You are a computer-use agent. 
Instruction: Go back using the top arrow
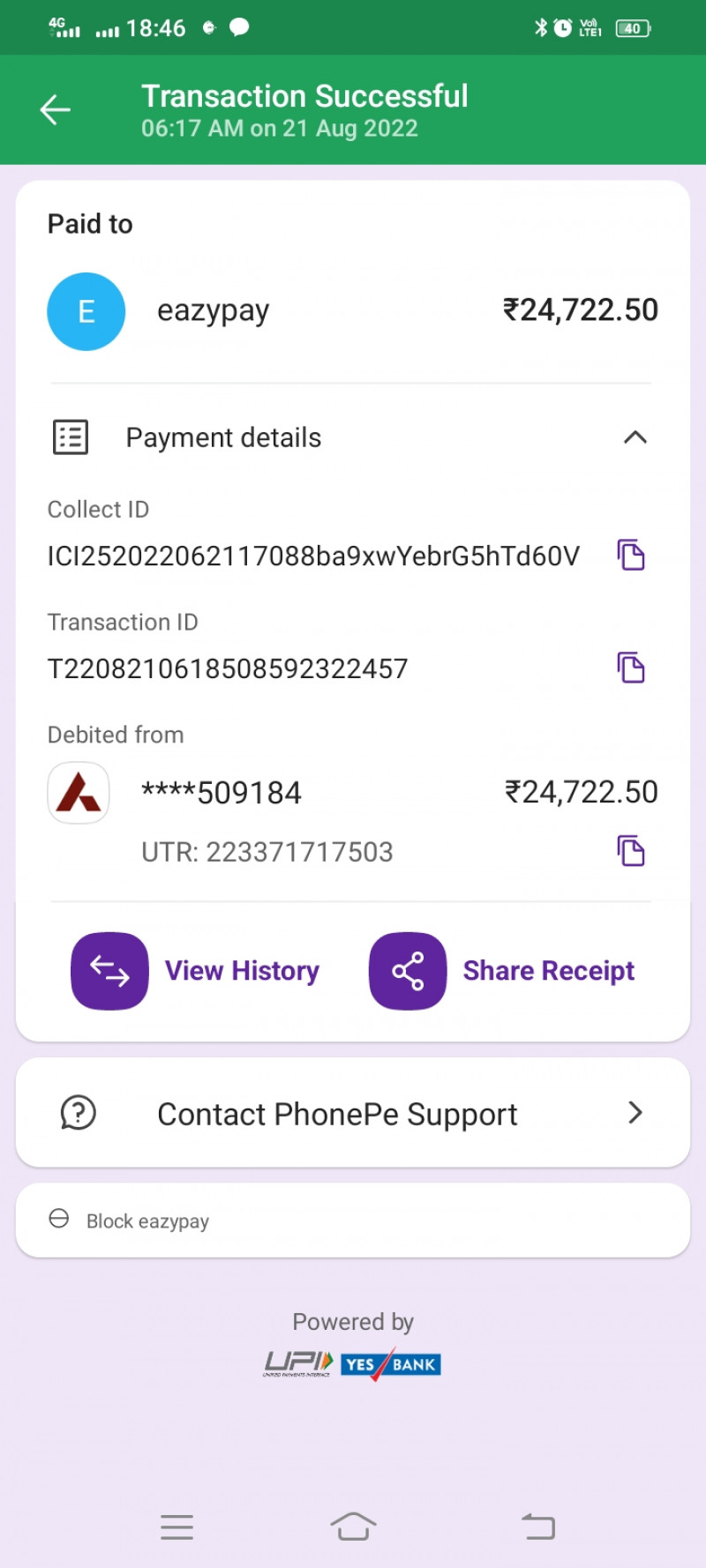pyautogui.click(x=55, y=109)
